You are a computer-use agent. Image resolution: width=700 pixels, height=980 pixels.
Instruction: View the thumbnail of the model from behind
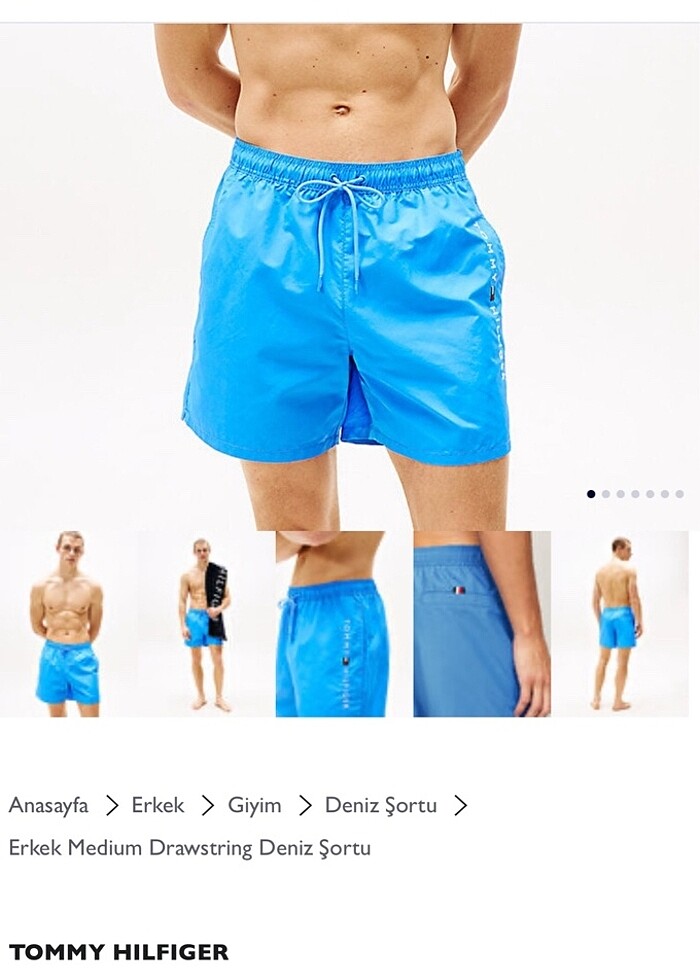620,624
